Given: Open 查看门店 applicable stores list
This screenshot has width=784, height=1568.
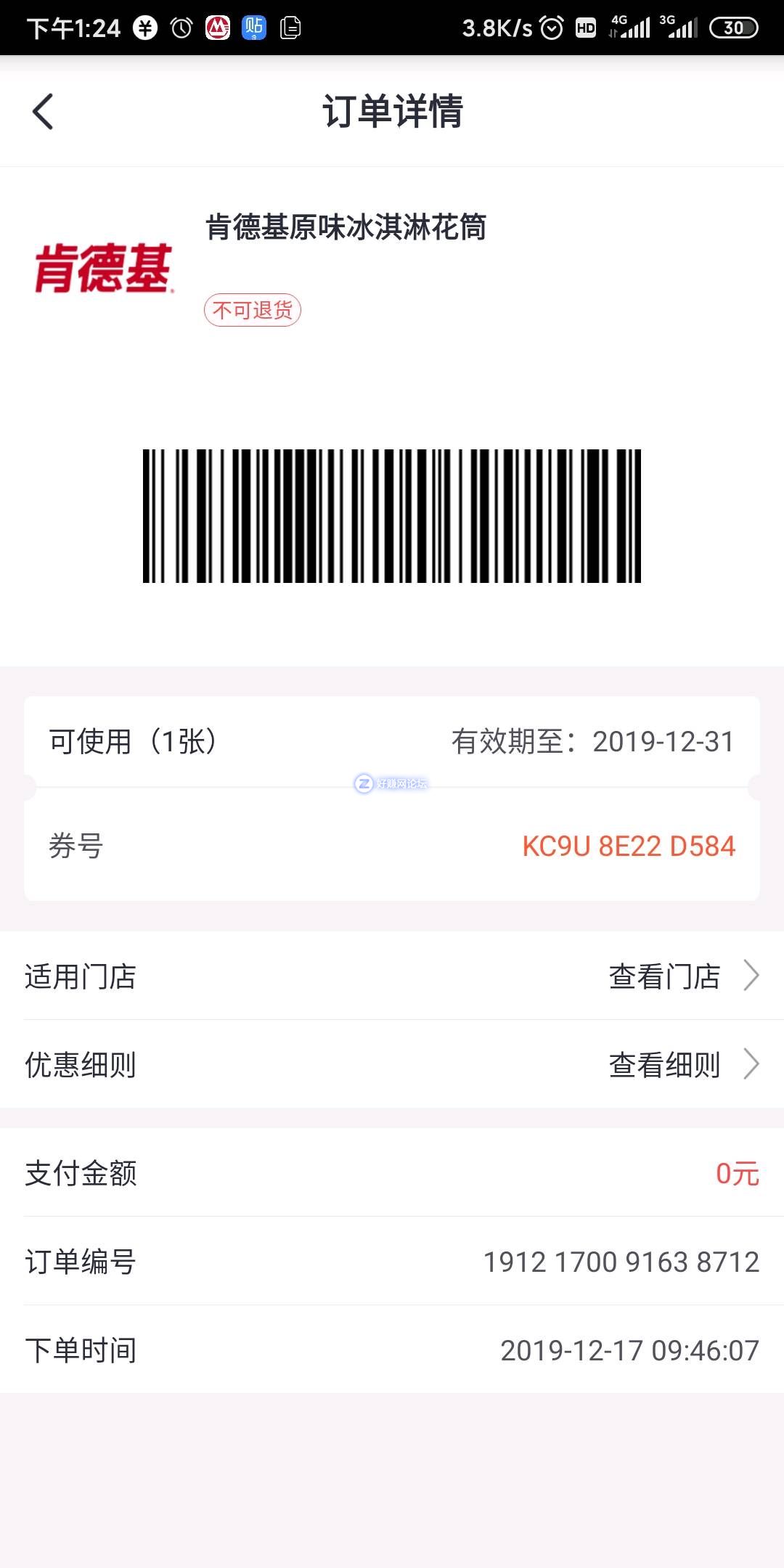Looking at the screenshot, I should click(x=681, y=976).
